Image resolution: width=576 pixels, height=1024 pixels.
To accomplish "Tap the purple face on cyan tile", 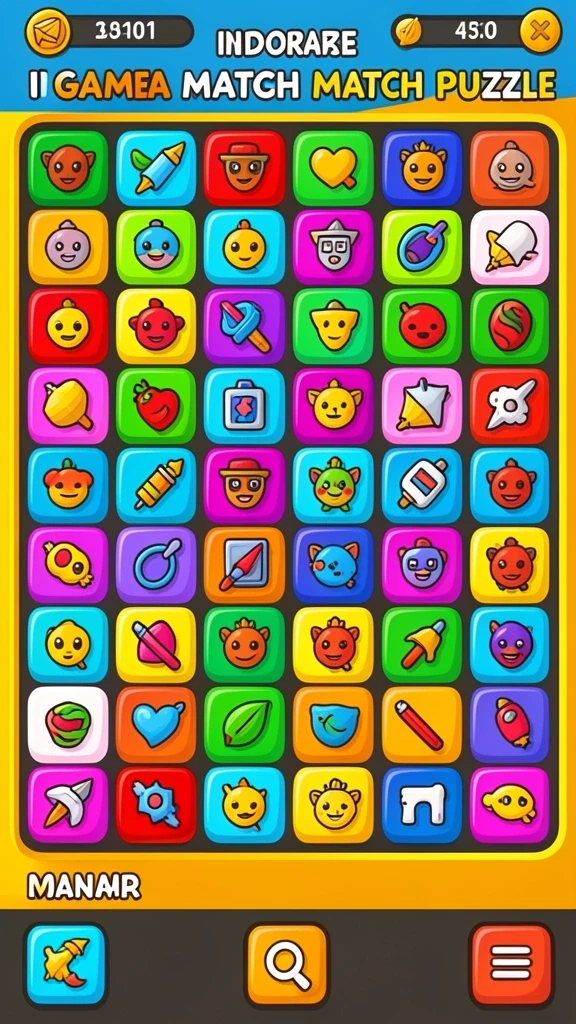I will coord(510,645).
